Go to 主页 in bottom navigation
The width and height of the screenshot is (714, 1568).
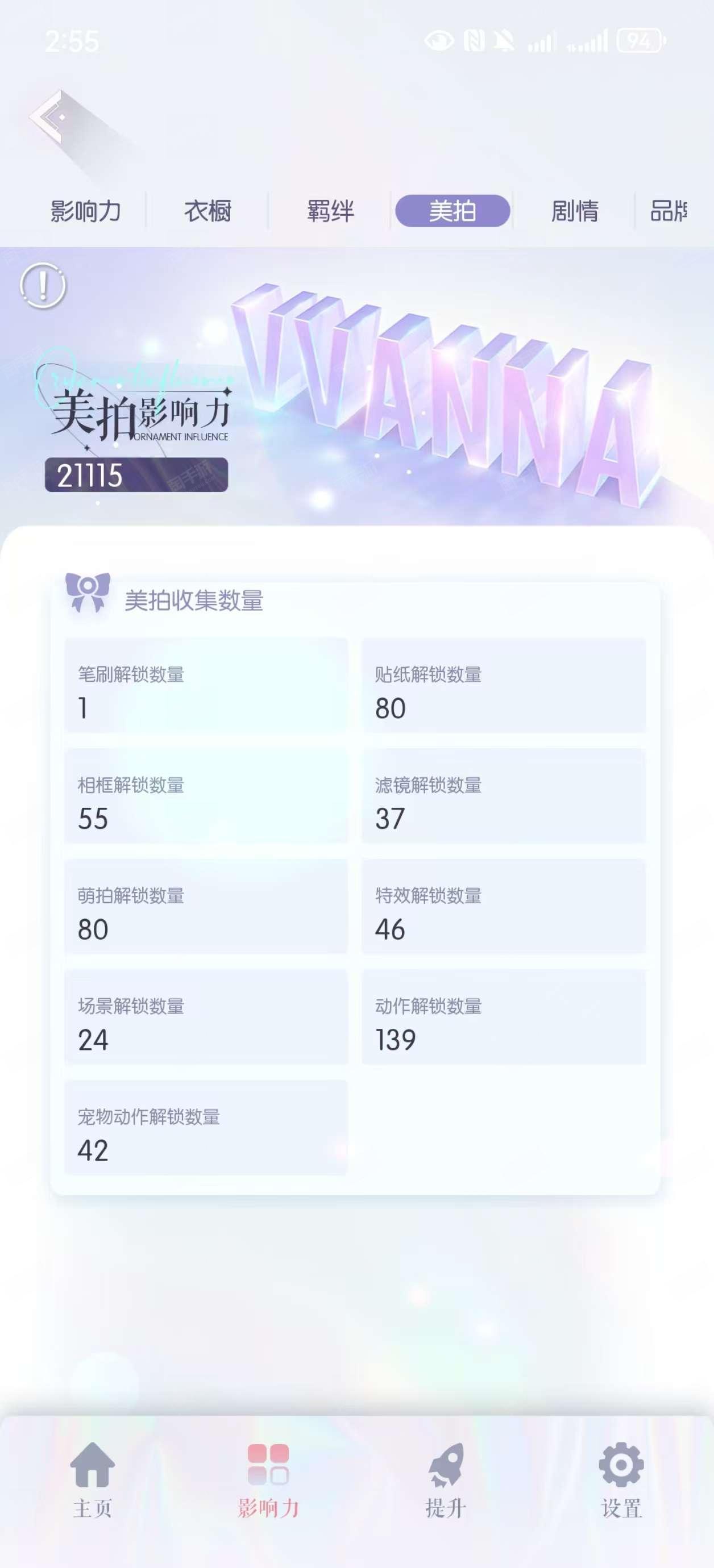(93, 1481)
